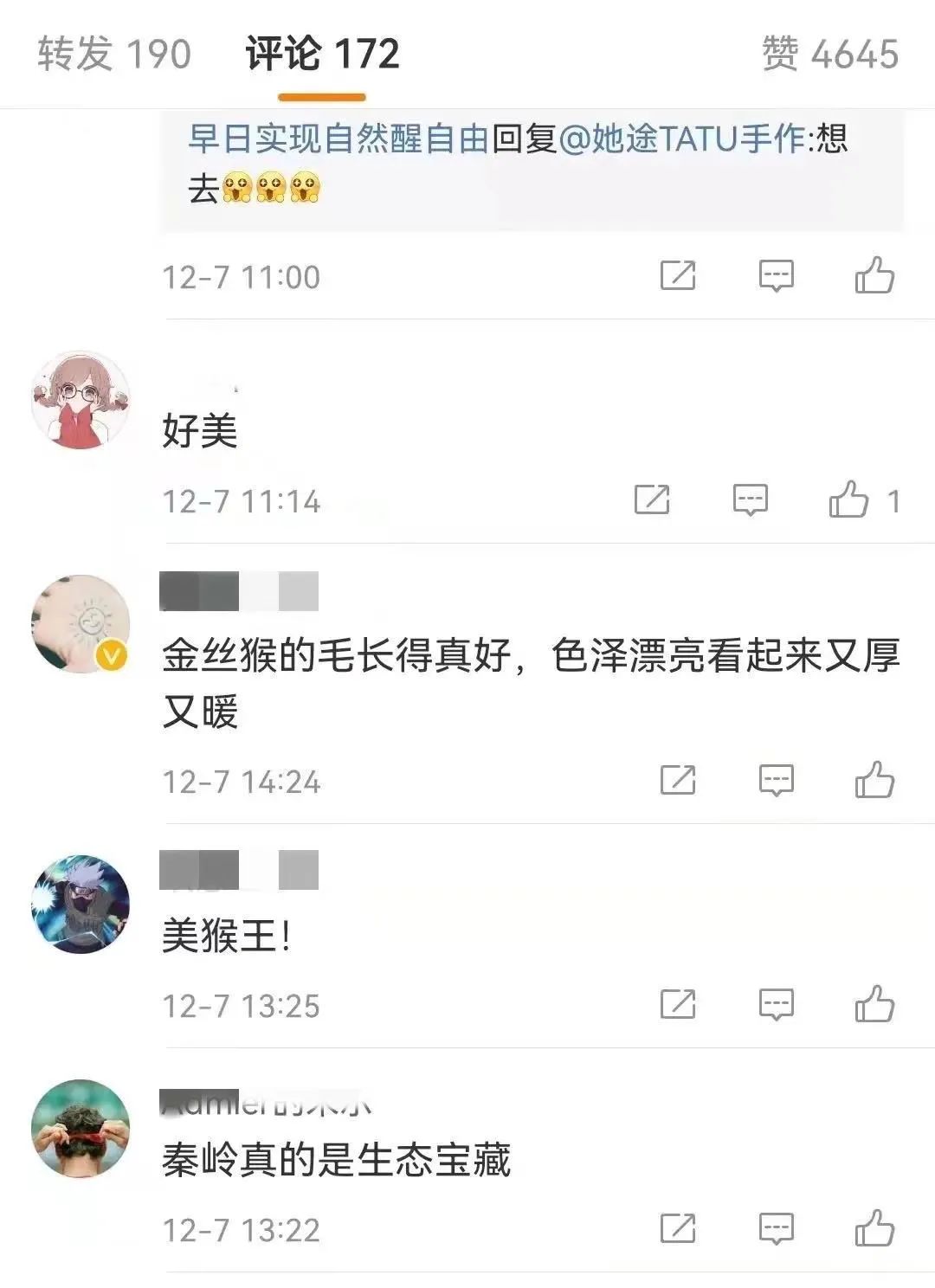Open avatar of the 美猴王 commenter

click(x=81, y=905)
